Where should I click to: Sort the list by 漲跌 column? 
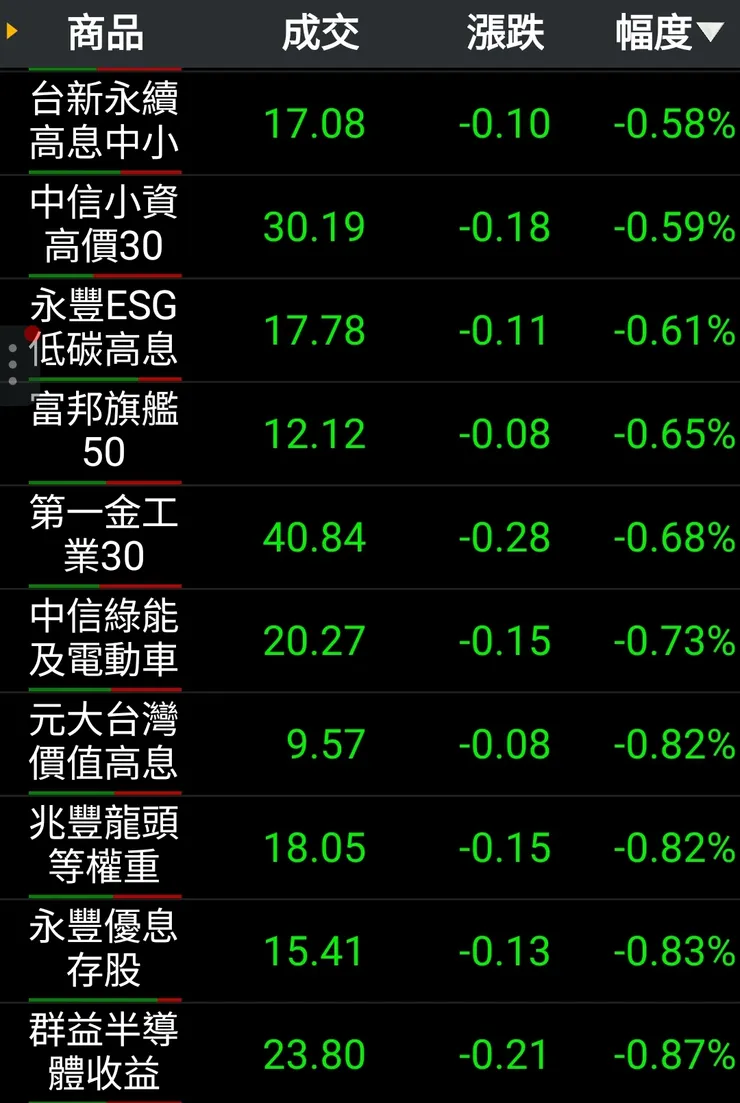505,34
